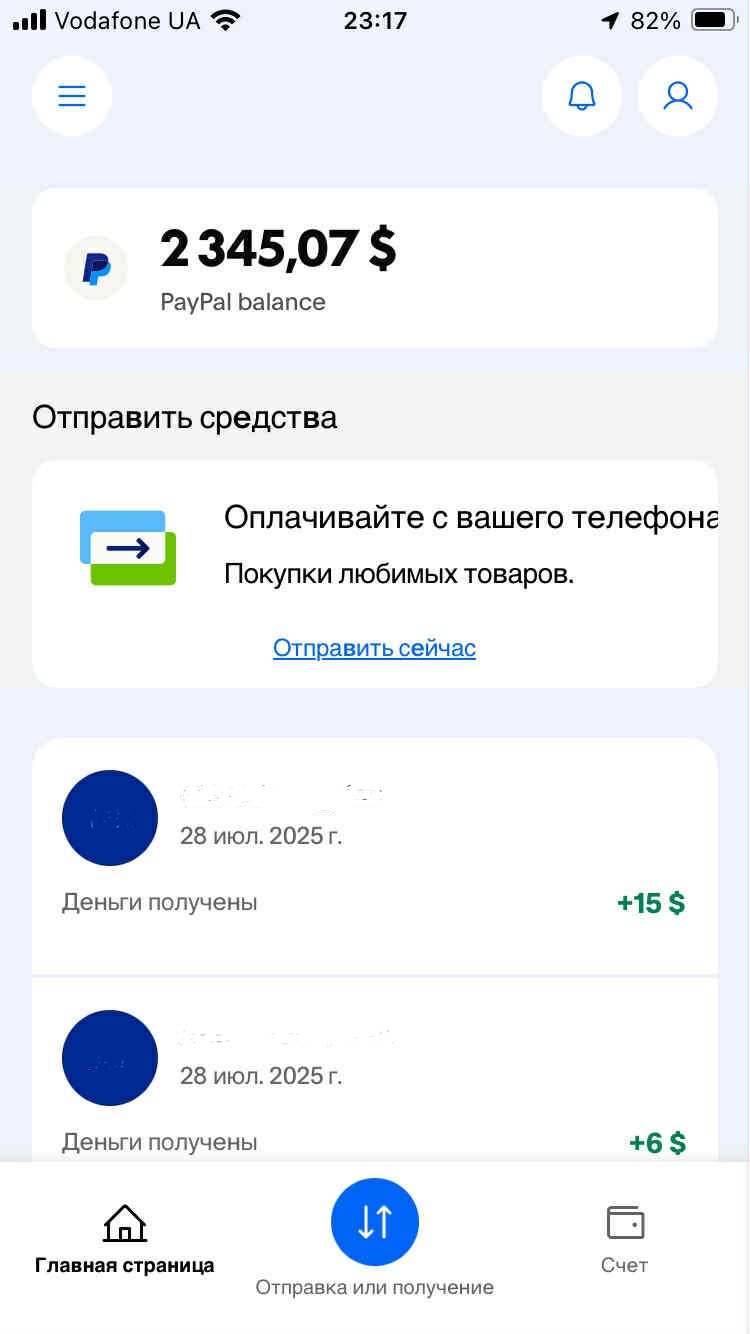Open the +15 $ received transaction
Viewport: 750px width, 1334px height.
(375, 856)
